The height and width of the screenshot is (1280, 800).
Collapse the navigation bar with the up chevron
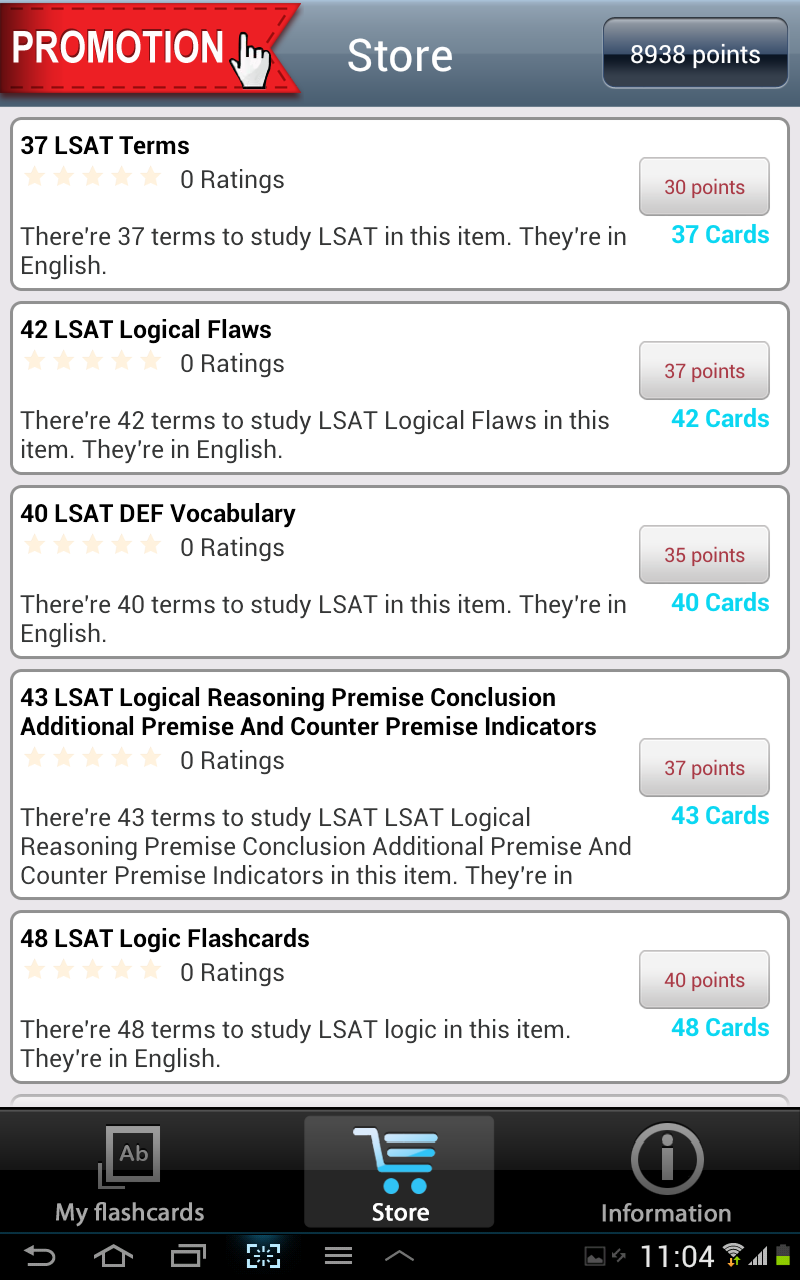tap(400, 1255)
